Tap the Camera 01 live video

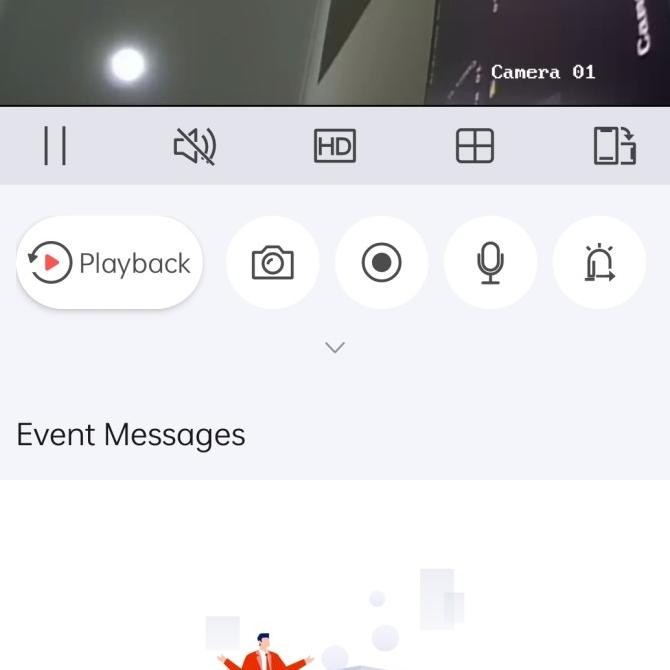(x=335, y=50)
